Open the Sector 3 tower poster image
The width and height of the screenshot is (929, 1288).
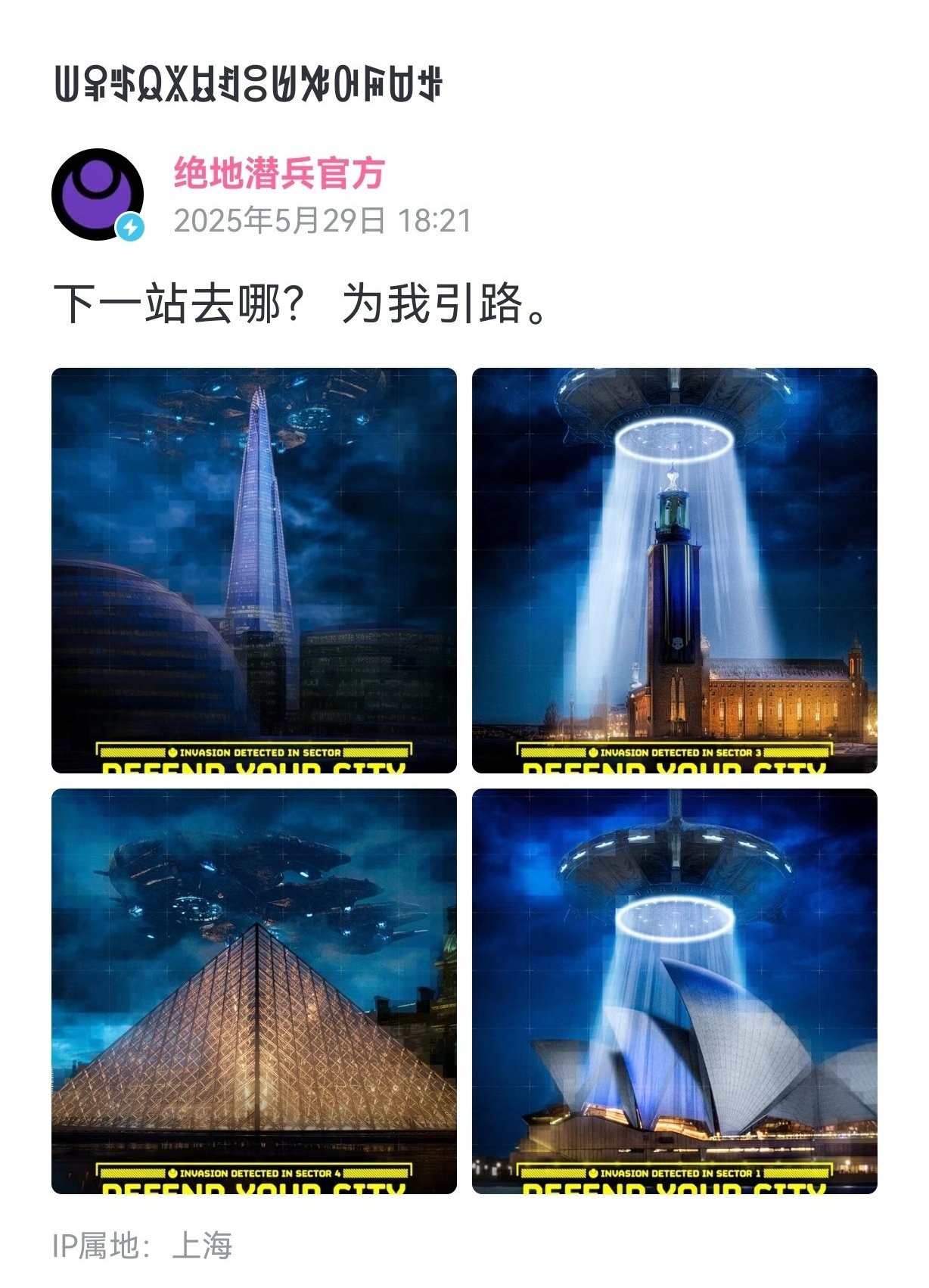pyautogui.click(x=674, y=571)
